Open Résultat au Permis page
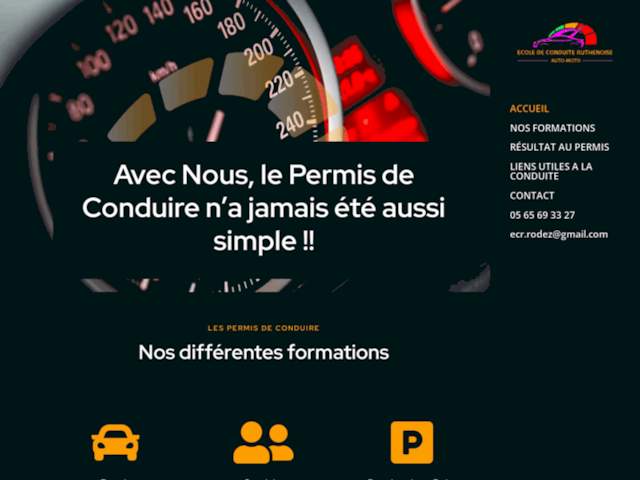The height and width of the screenshot is (480, 640). pyautogui.click(x=559, y=147)
